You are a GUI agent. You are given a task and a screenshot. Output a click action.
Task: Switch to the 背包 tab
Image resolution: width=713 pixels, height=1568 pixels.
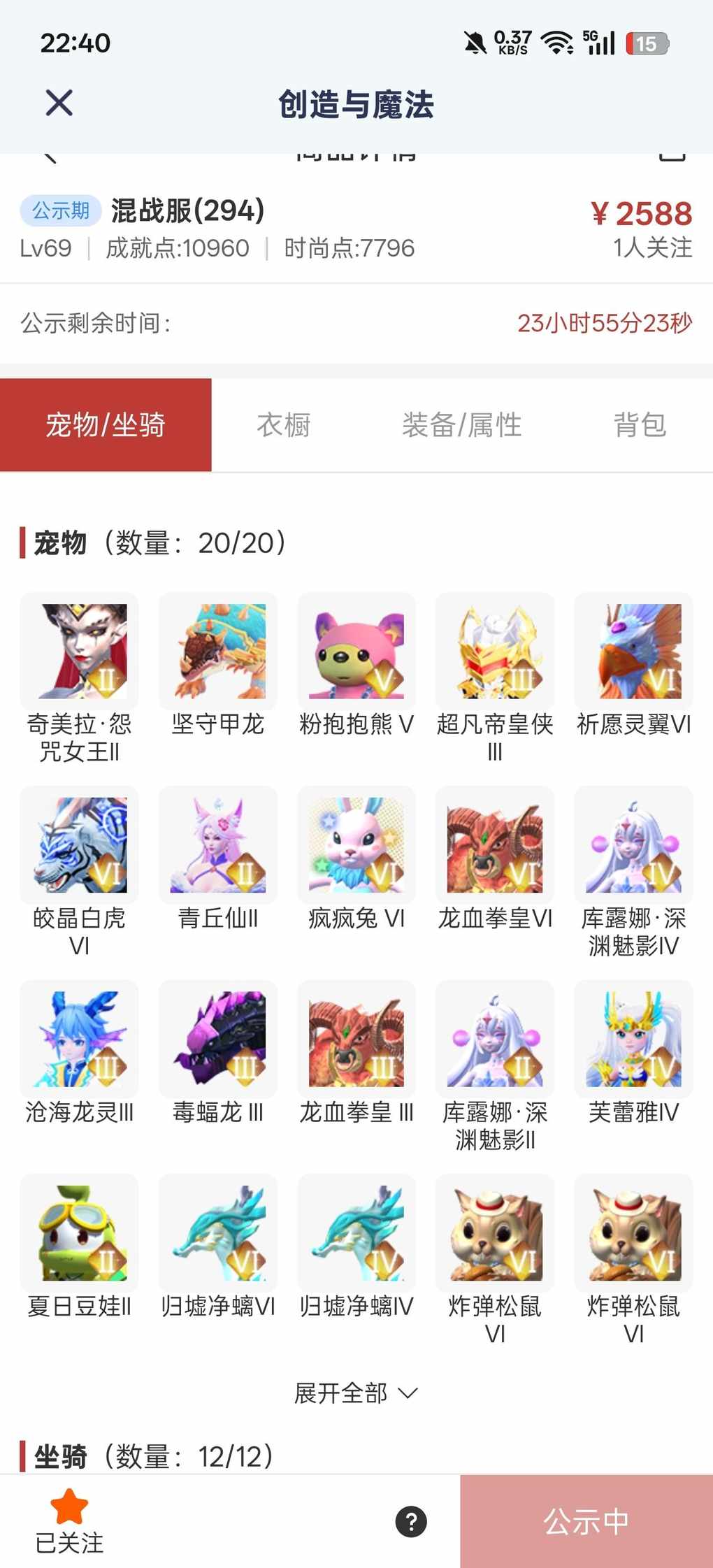click(640, 425)
